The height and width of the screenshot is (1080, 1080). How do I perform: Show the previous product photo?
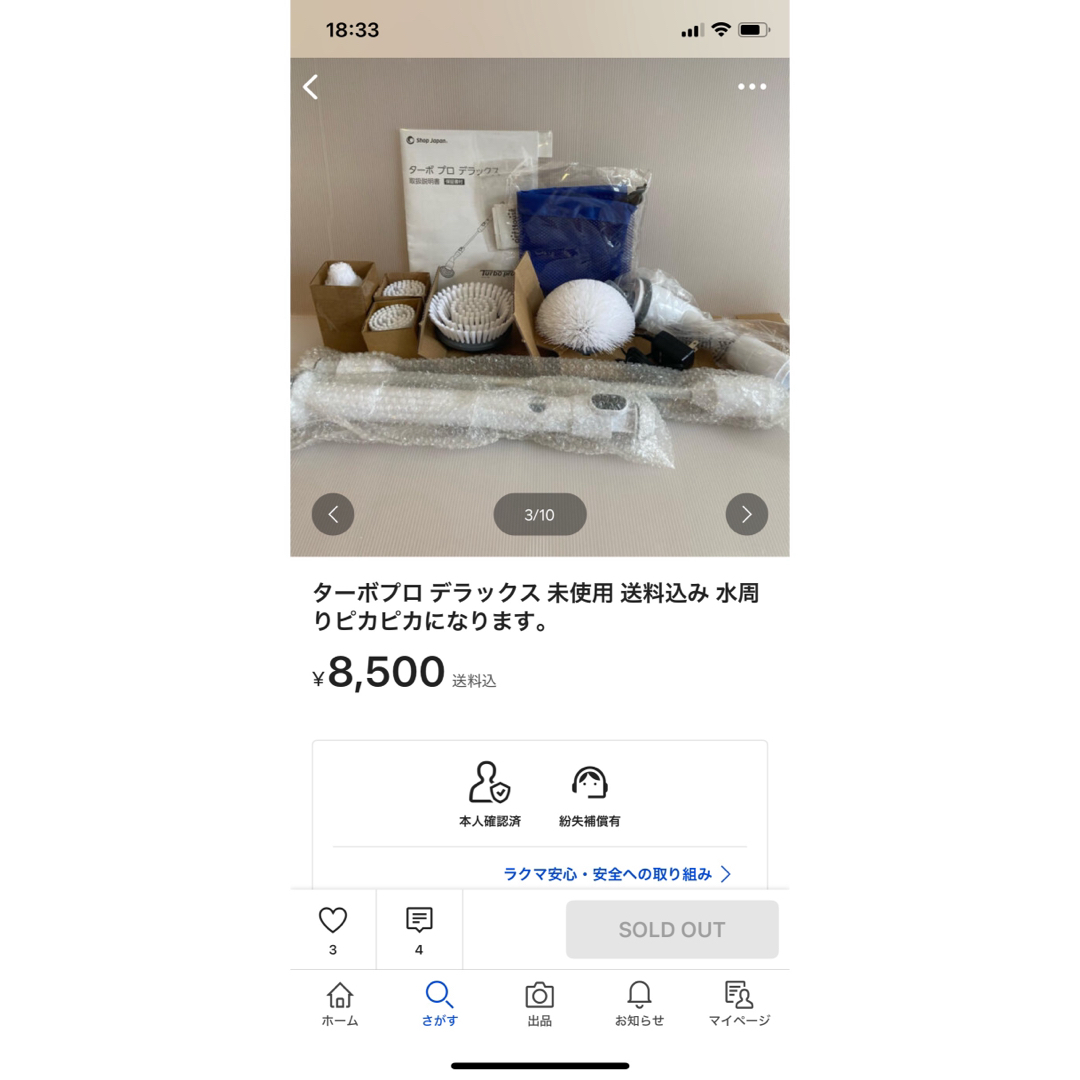[x=333, y=514]
